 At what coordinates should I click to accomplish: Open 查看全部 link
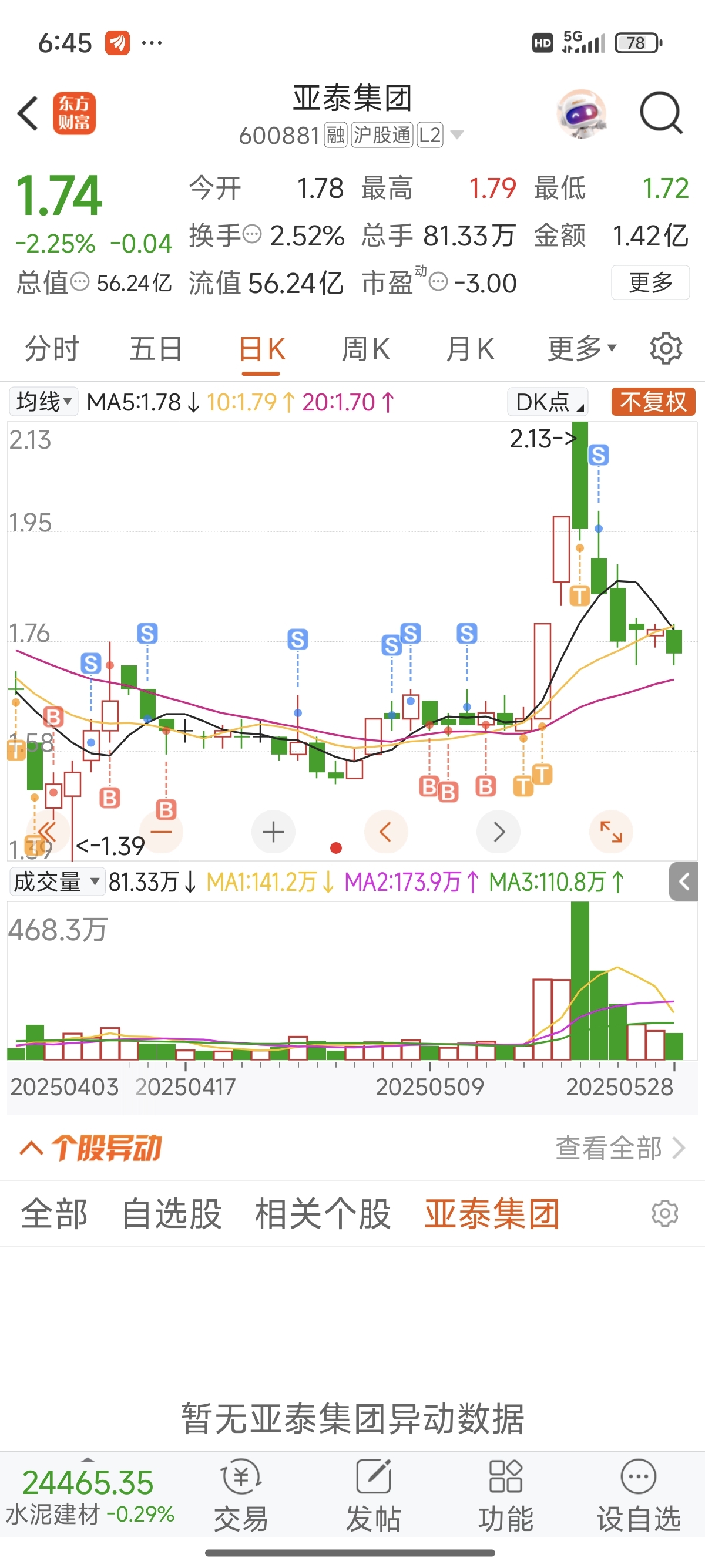tap(620, 1148)
